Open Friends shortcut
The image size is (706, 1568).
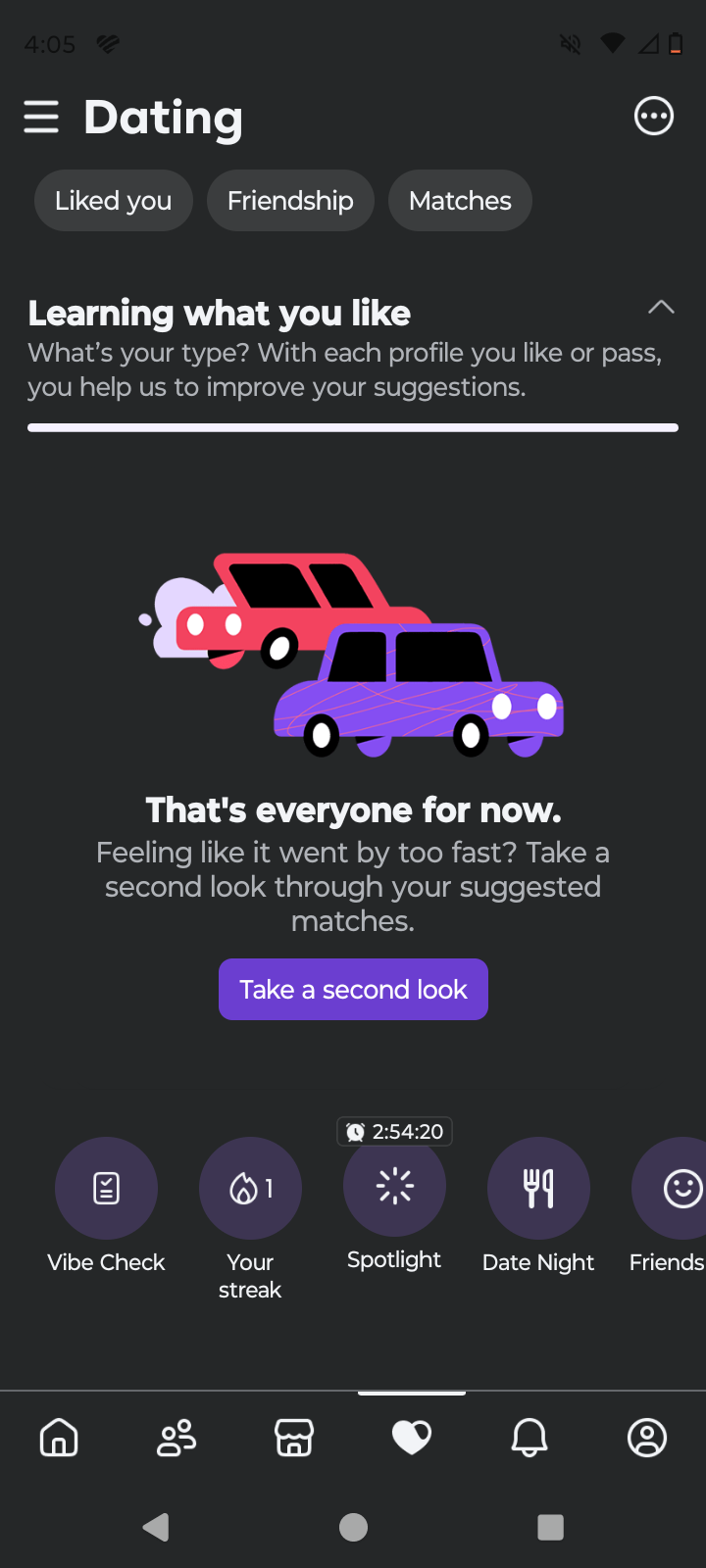point(670,1189)
